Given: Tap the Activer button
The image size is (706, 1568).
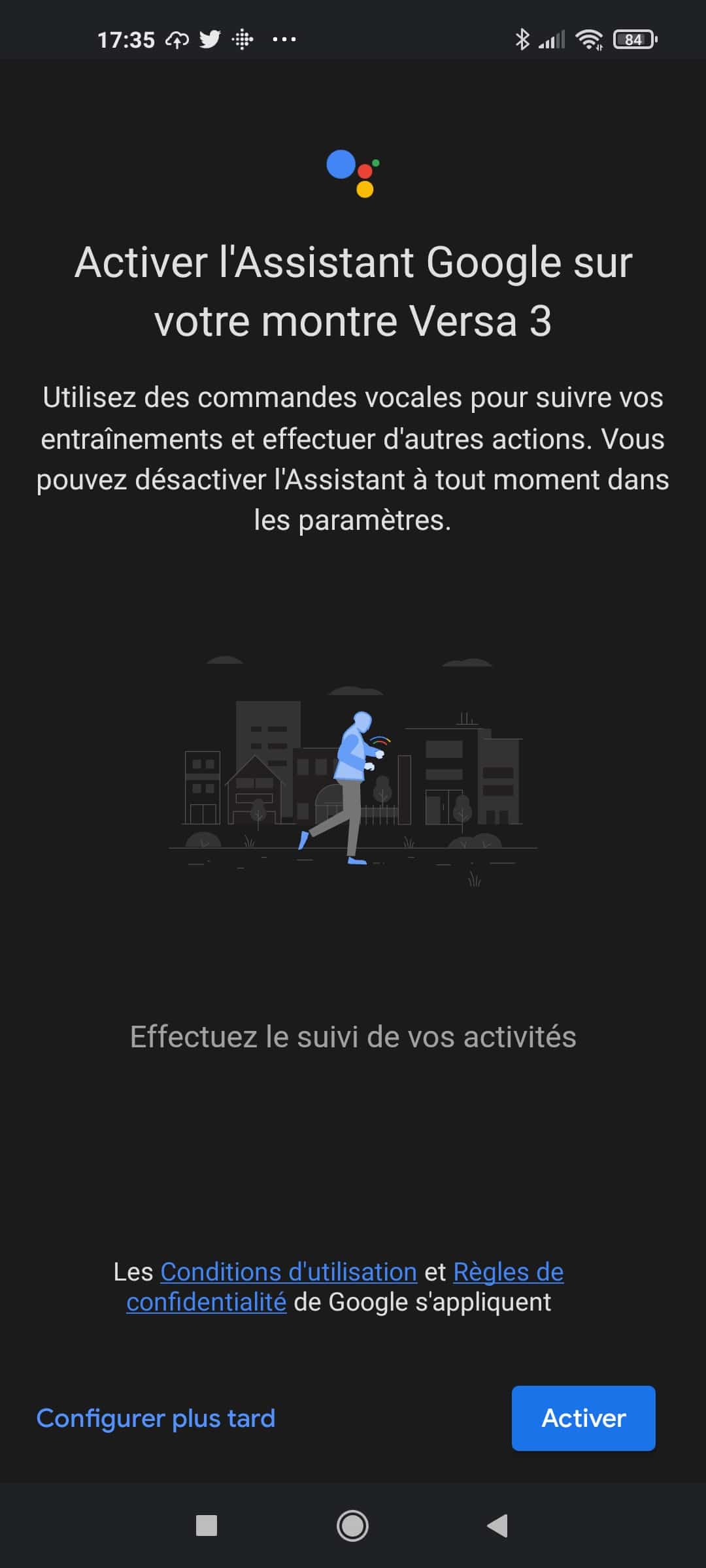Looking at the screenshot, I should pyautogui.click(x=583, y=1418).
